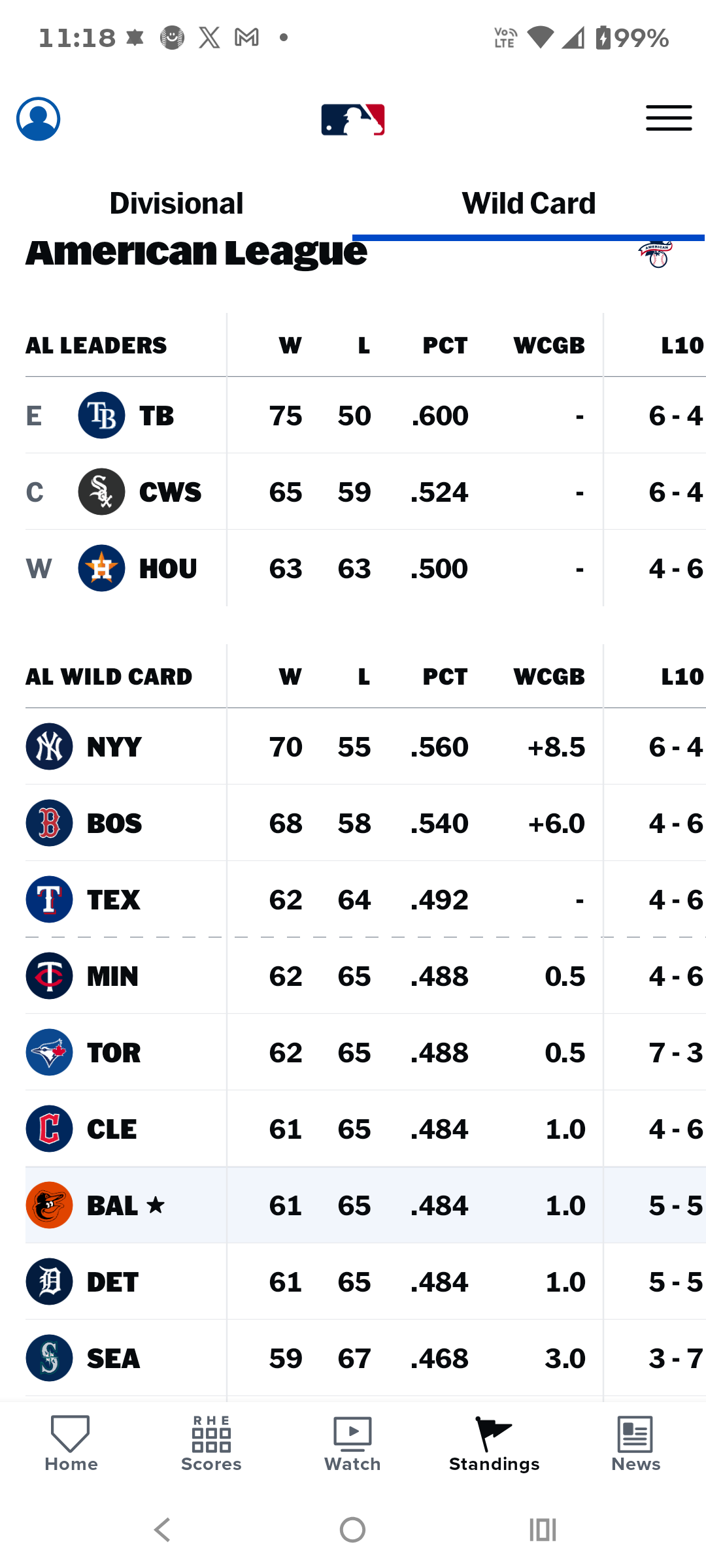Open the user profile icon
The image size is (706, 1568).
click(x=39, y=119)
